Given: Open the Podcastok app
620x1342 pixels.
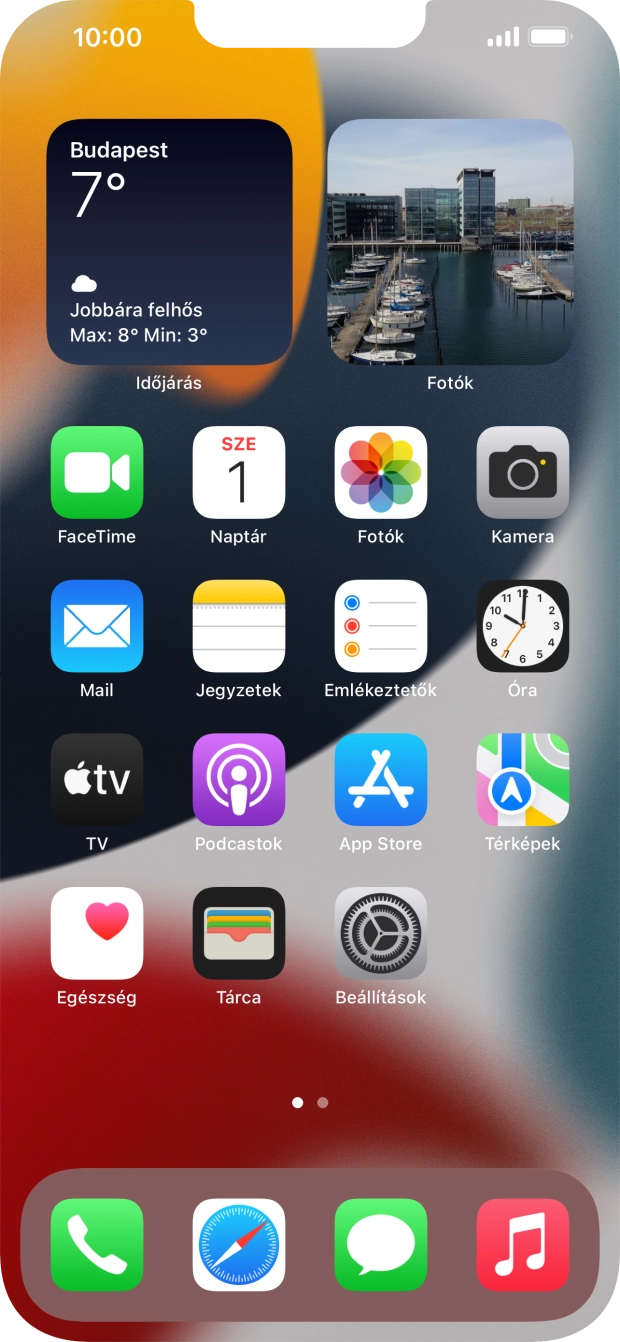Looking at the screenshot, I should pos(239,780).
